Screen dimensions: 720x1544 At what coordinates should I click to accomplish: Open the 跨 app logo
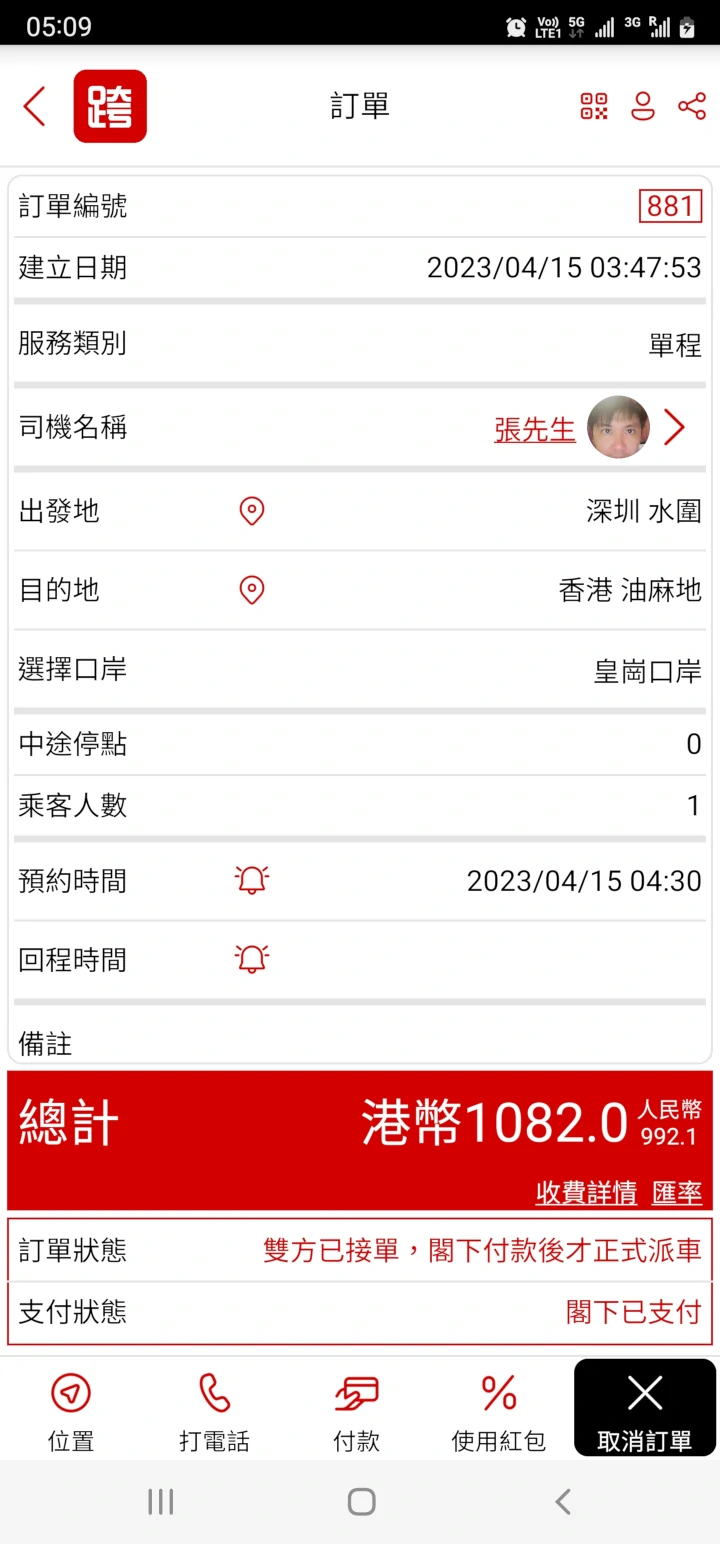pos(110,106)
